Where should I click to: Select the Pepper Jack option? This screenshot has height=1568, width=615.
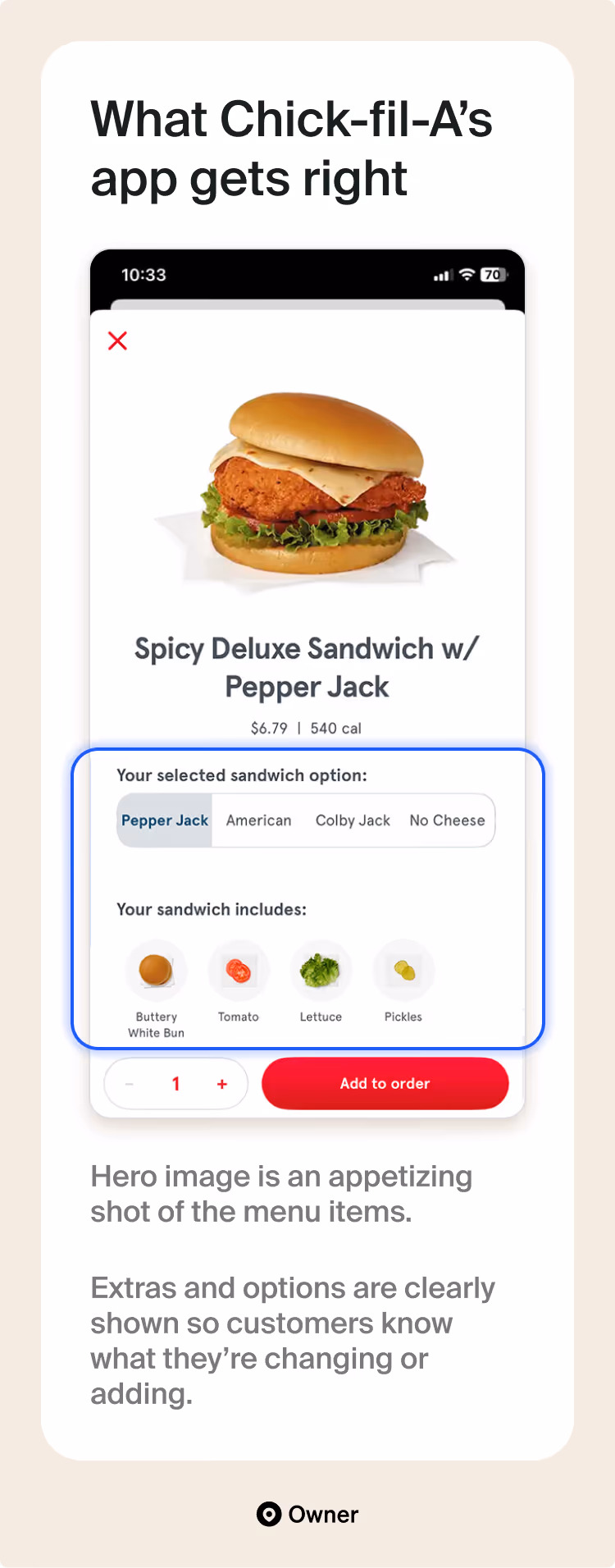click(164, 820)
